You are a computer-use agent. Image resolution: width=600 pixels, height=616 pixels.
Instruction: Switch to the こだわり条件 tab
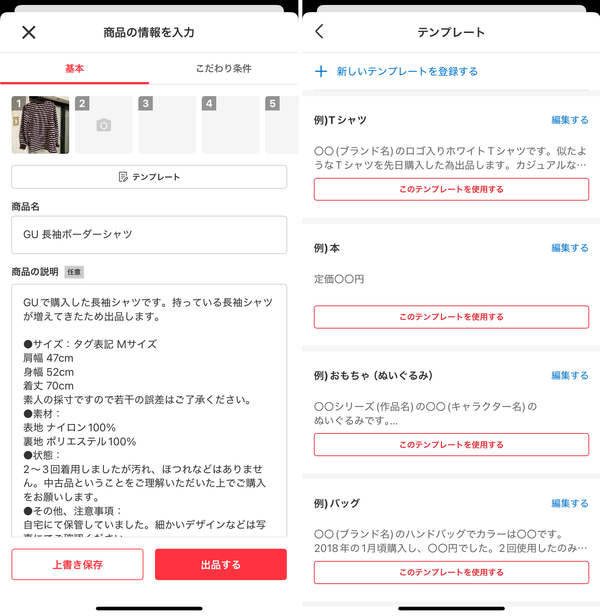[x=224, y=68]
